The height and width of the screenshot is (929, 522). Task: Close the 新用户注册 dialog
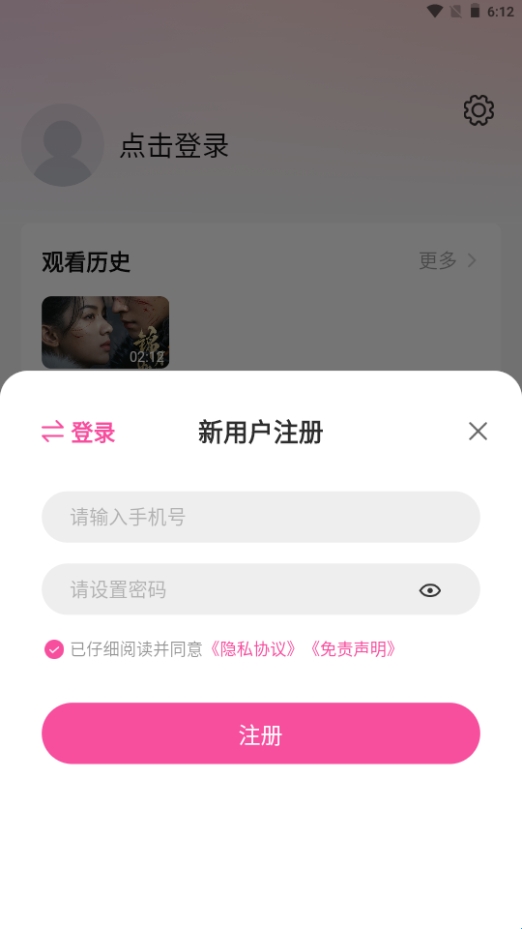pyautogui.click(x=478, y=431)
